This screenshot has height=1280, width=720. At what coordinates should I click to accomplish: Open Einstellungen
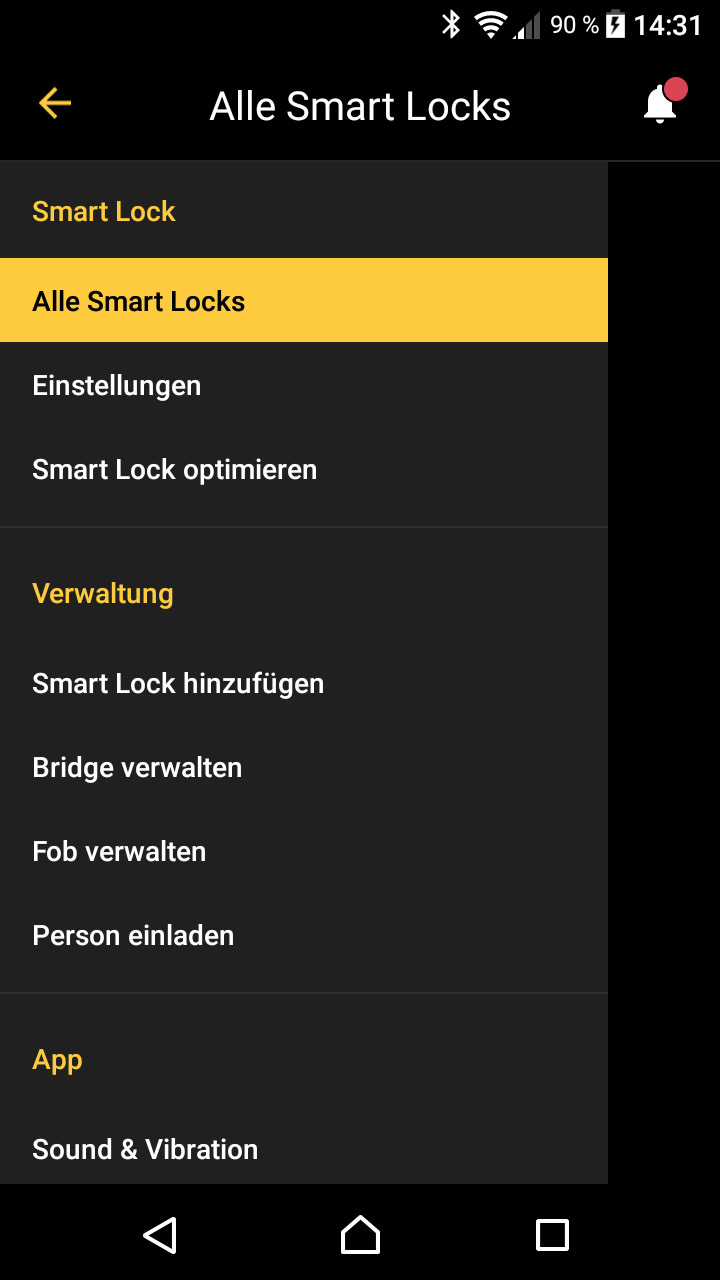pos(304,385)
